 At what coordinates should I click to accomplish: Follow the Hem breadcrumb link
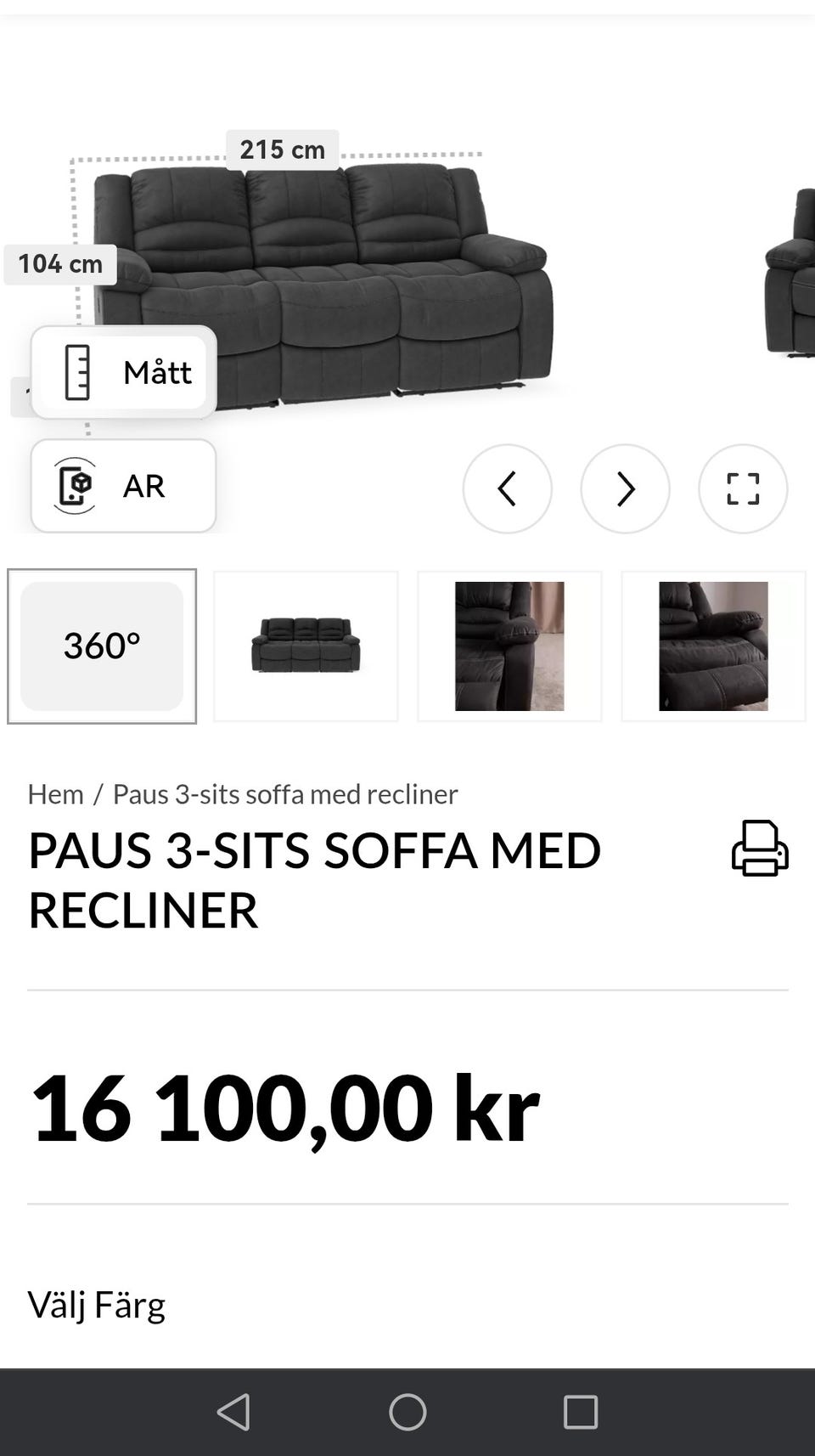[56, 794]
